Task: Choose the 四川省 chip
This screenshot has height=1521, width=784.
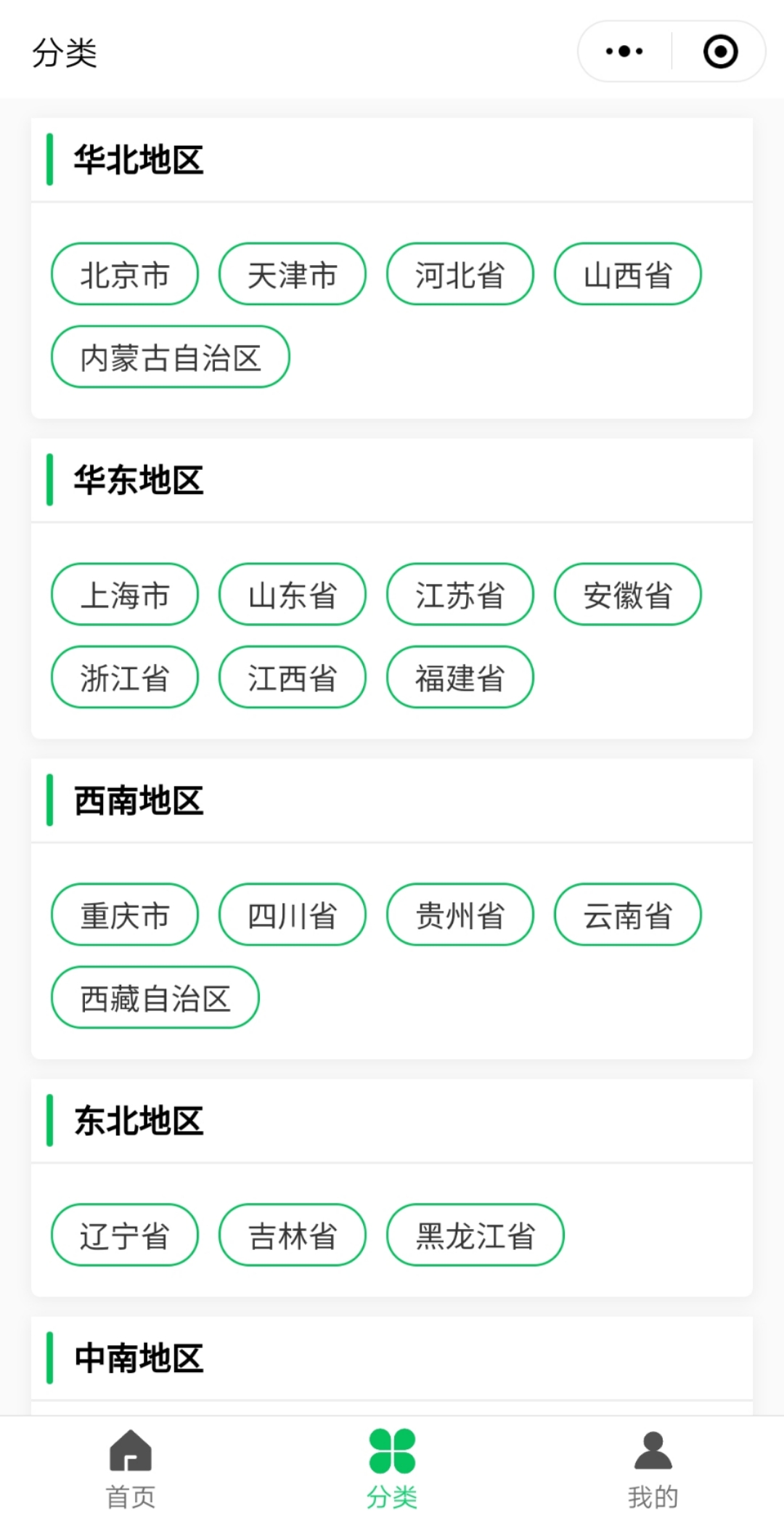Action: (x=293, y=914)
